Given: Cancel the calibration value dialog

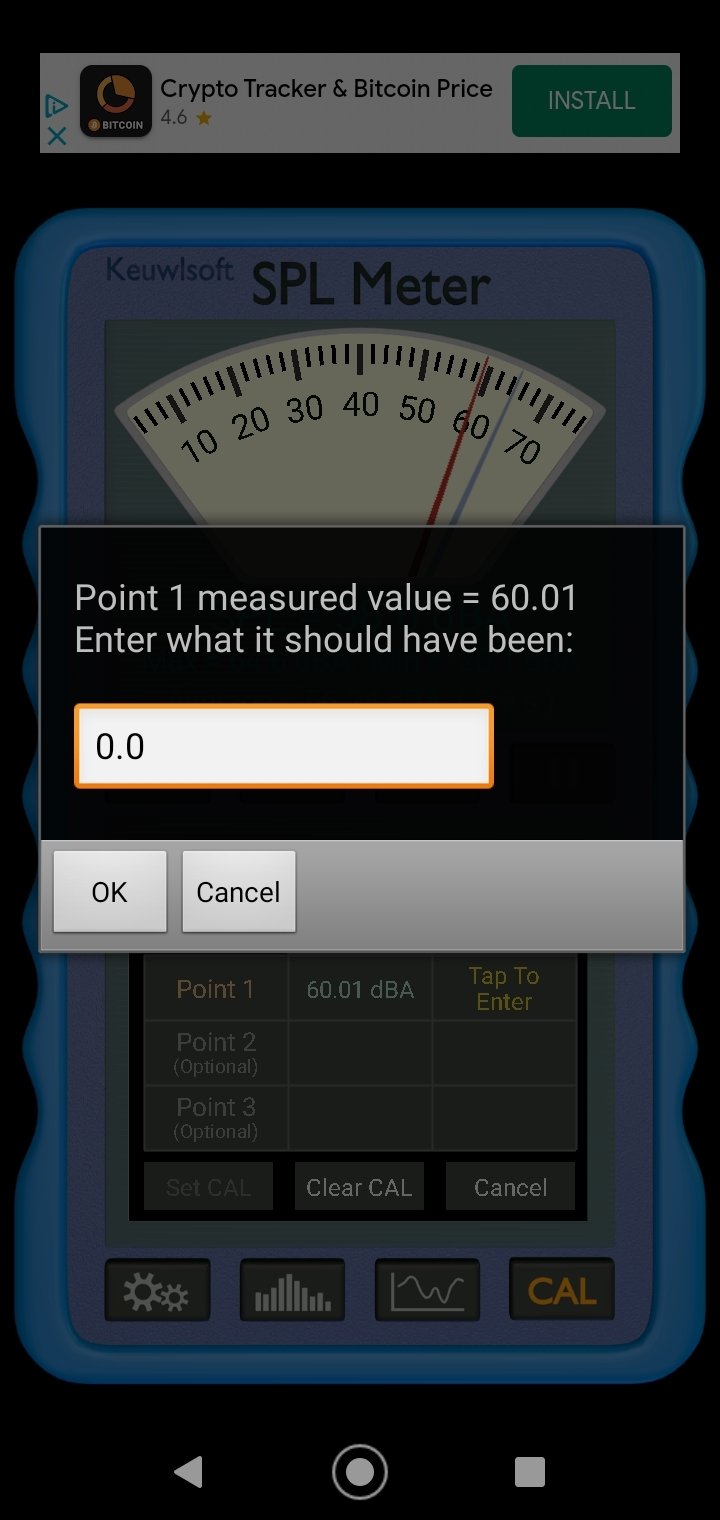Looking at the screenshot, I should (239, 892).
